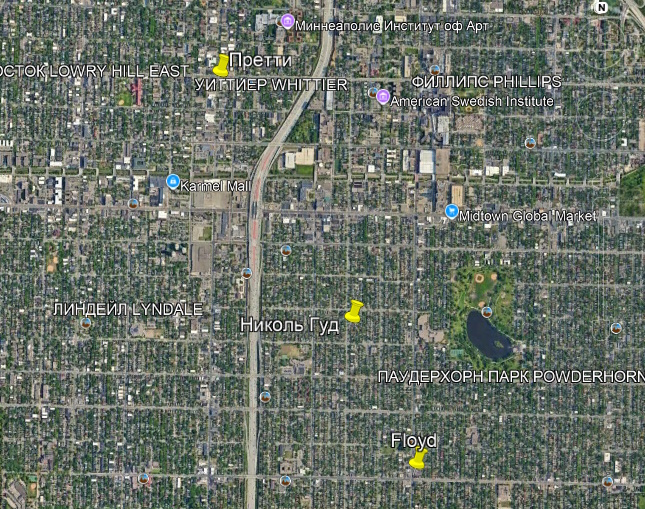Viewport: 645px width, 509px height.
Task: Open the Николь Гуд placemark pin
Action: (353, 311)
